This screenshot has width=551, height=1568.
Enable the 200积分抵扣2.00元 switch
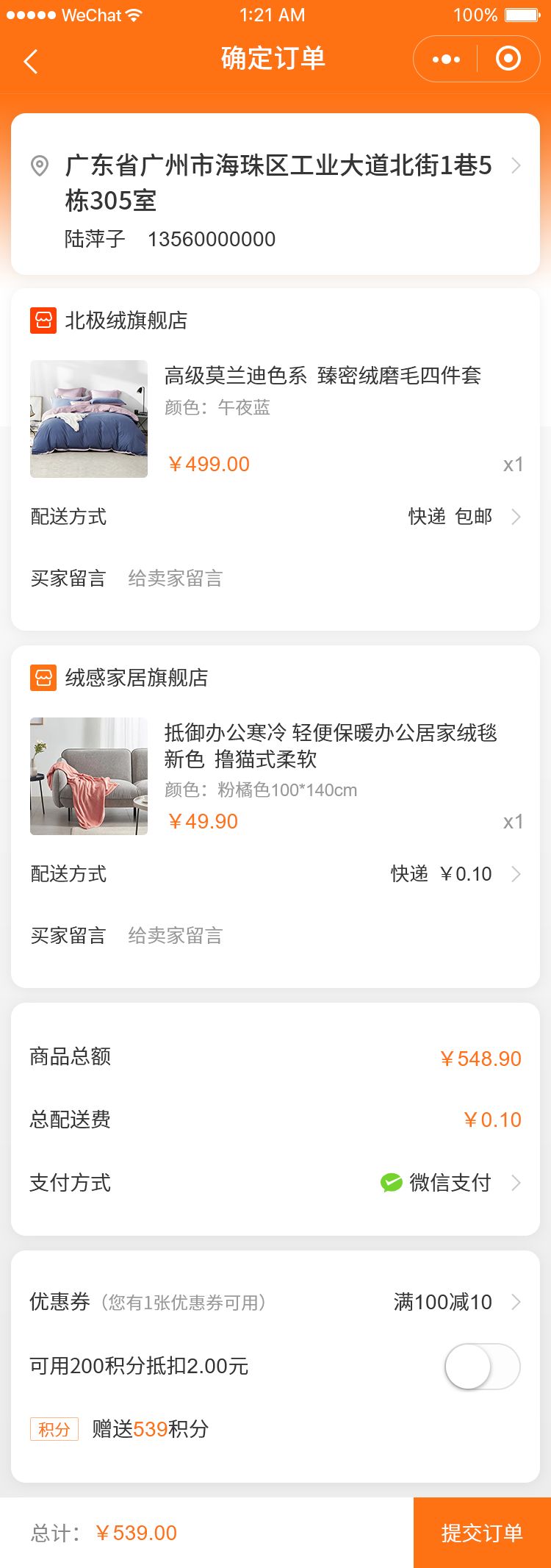482,1367
